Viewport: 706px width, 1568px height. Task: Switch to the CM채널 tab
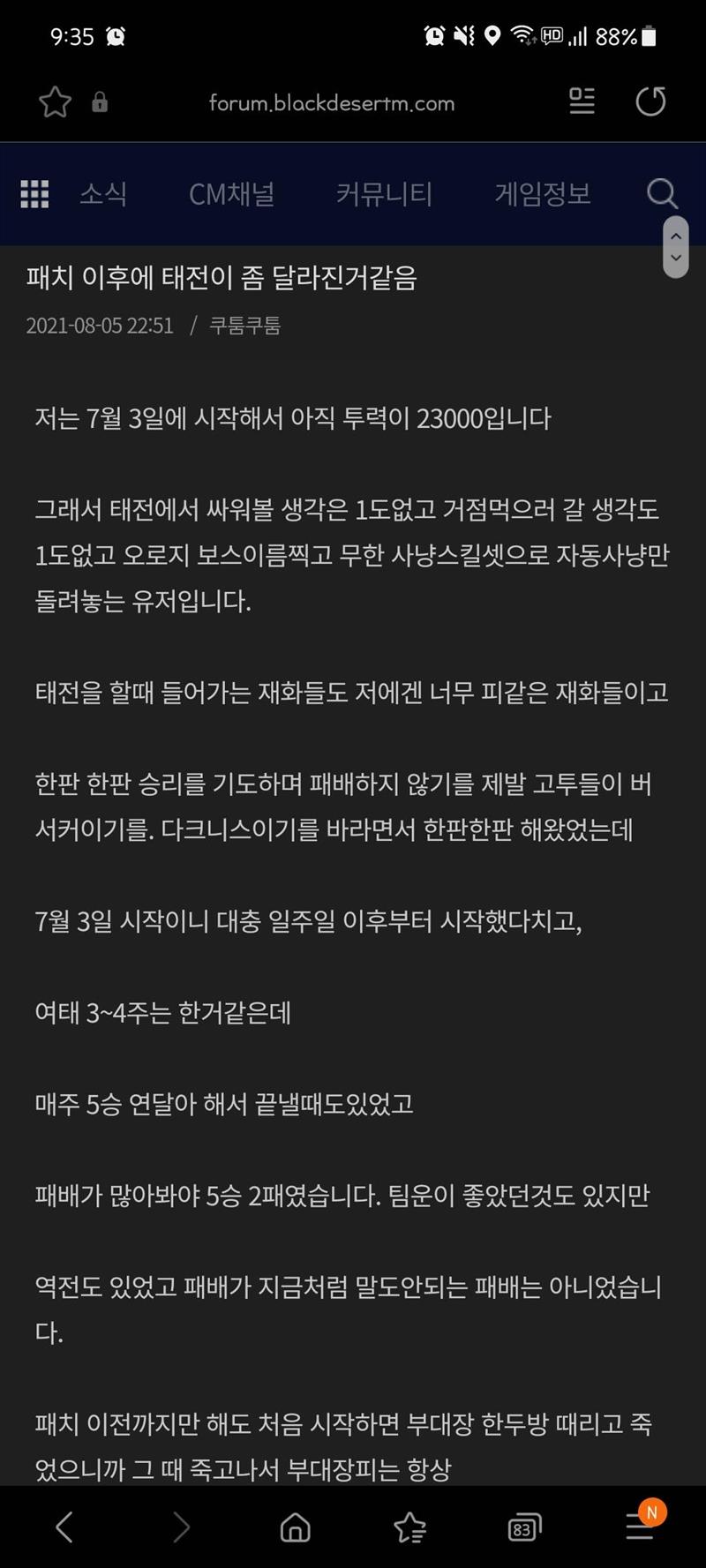click(x=232, y=193)
